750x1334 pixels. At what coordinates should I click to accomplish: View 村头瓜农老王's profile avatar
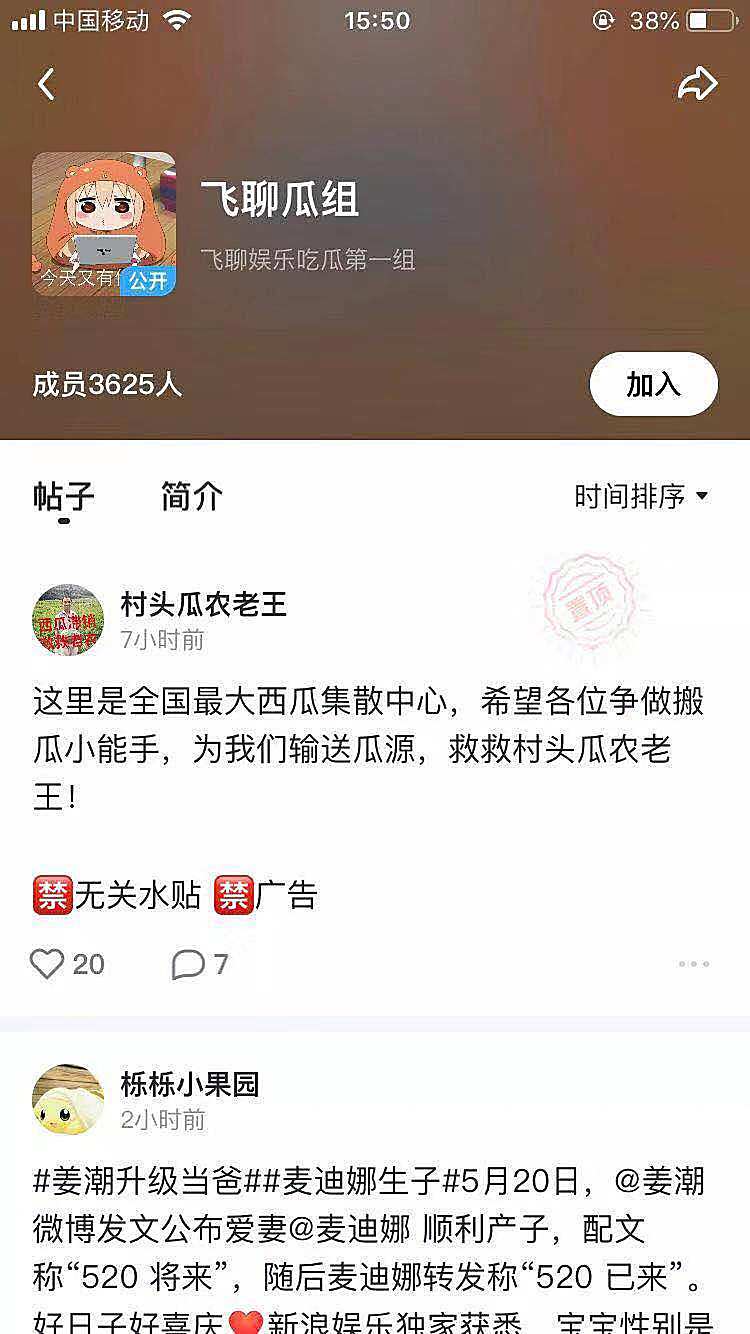(x=68, y=620)
